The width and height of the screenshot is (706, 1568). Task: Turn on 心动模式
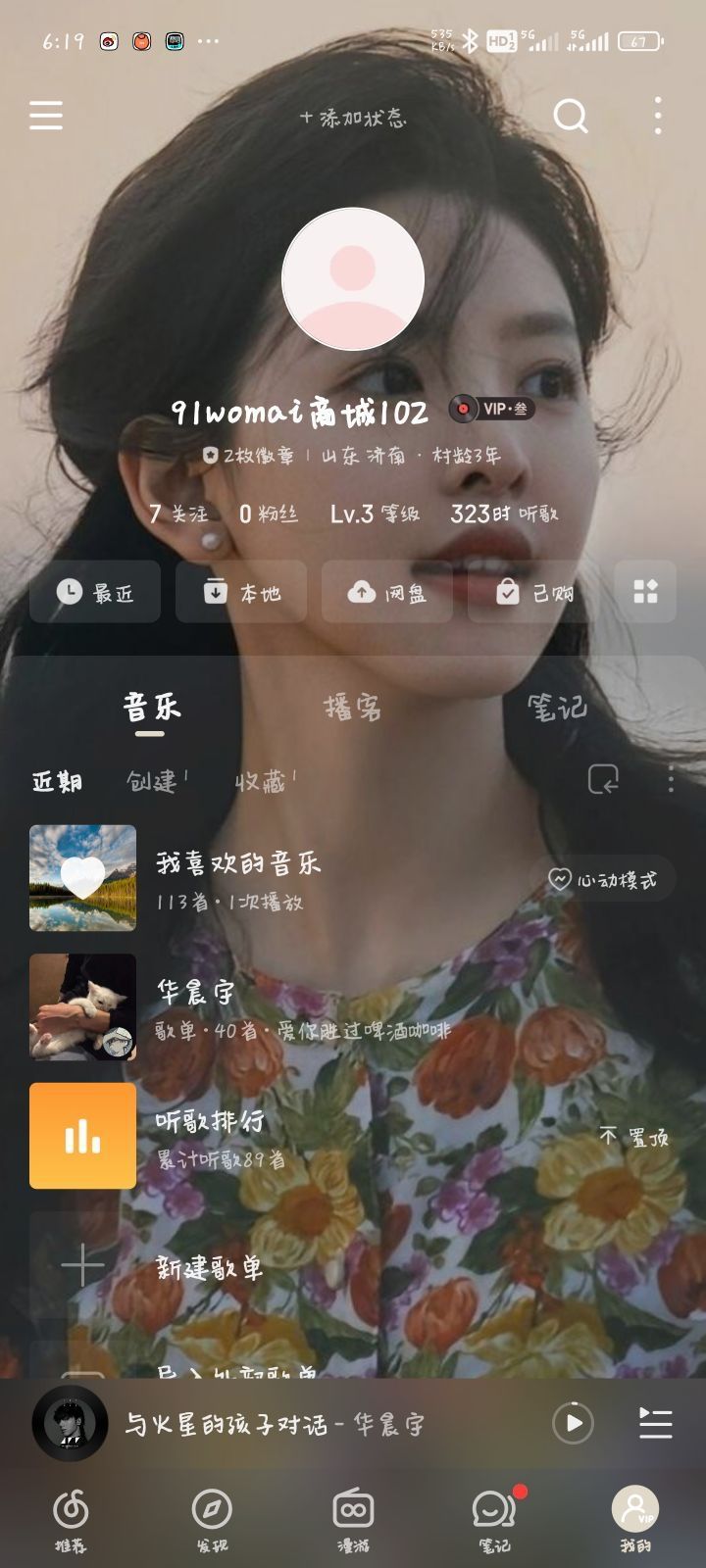pos(602,879)
